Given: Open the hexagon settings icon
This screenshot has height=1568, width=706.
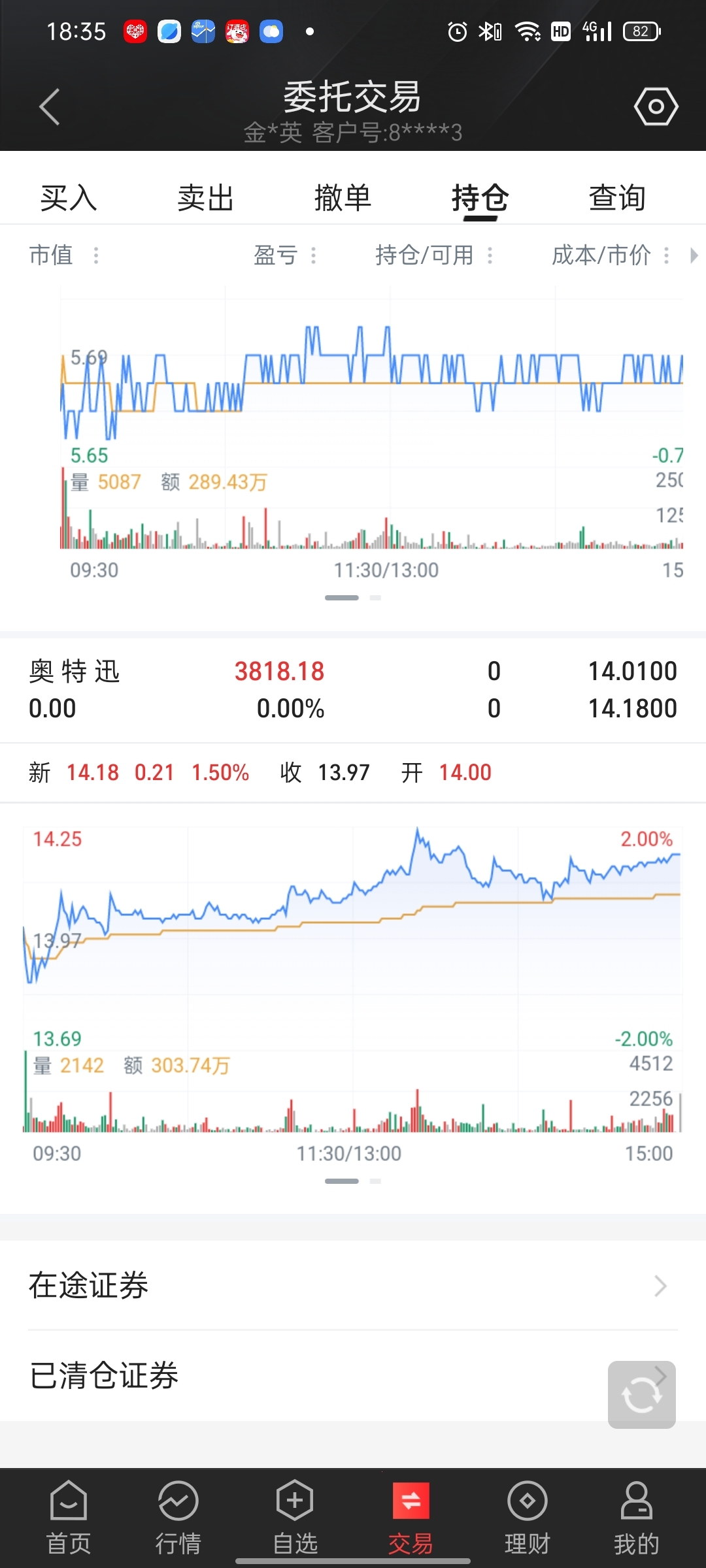Looking at the screenshot, I should click(x=656, y=106).
